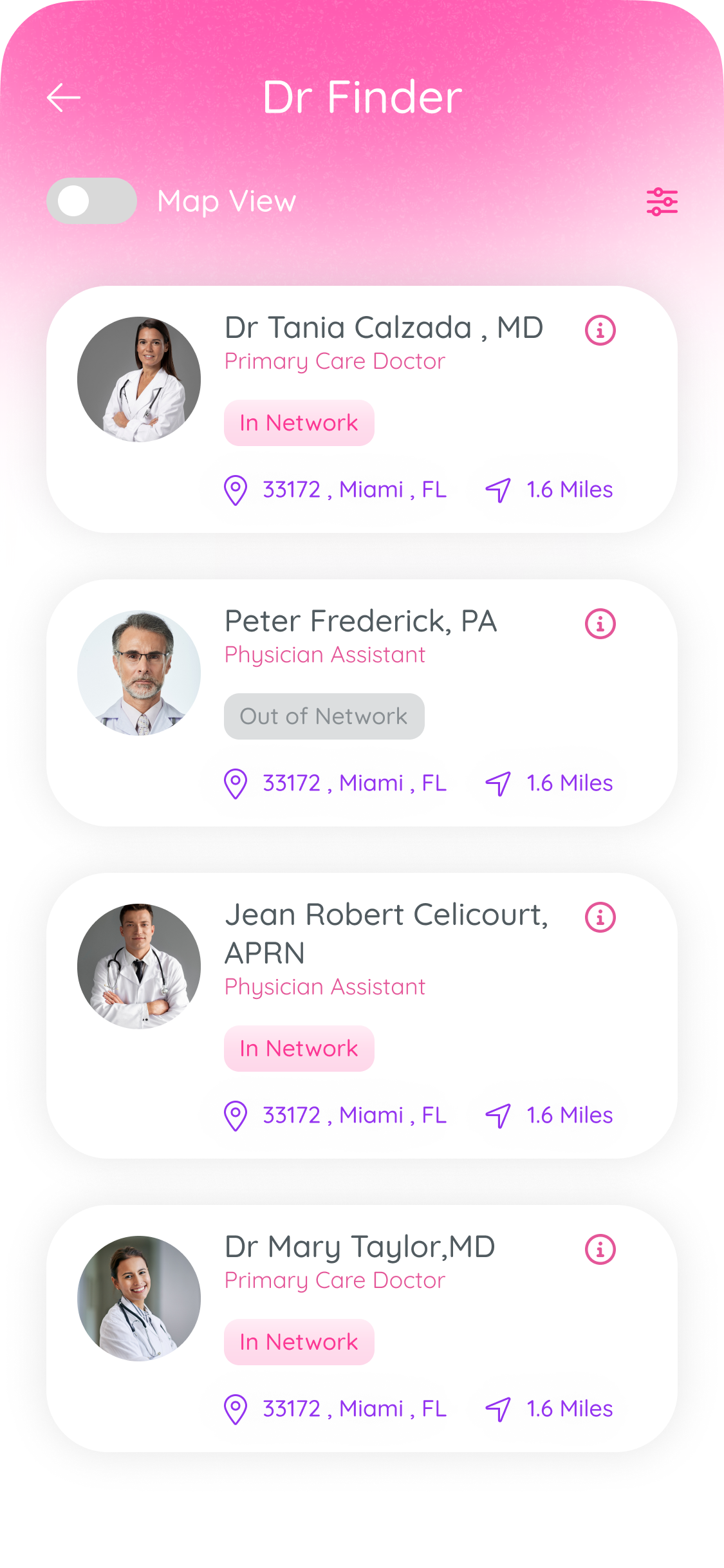
Task: Tap info icon for Peter Frederick
Action: tap(600, 624)
